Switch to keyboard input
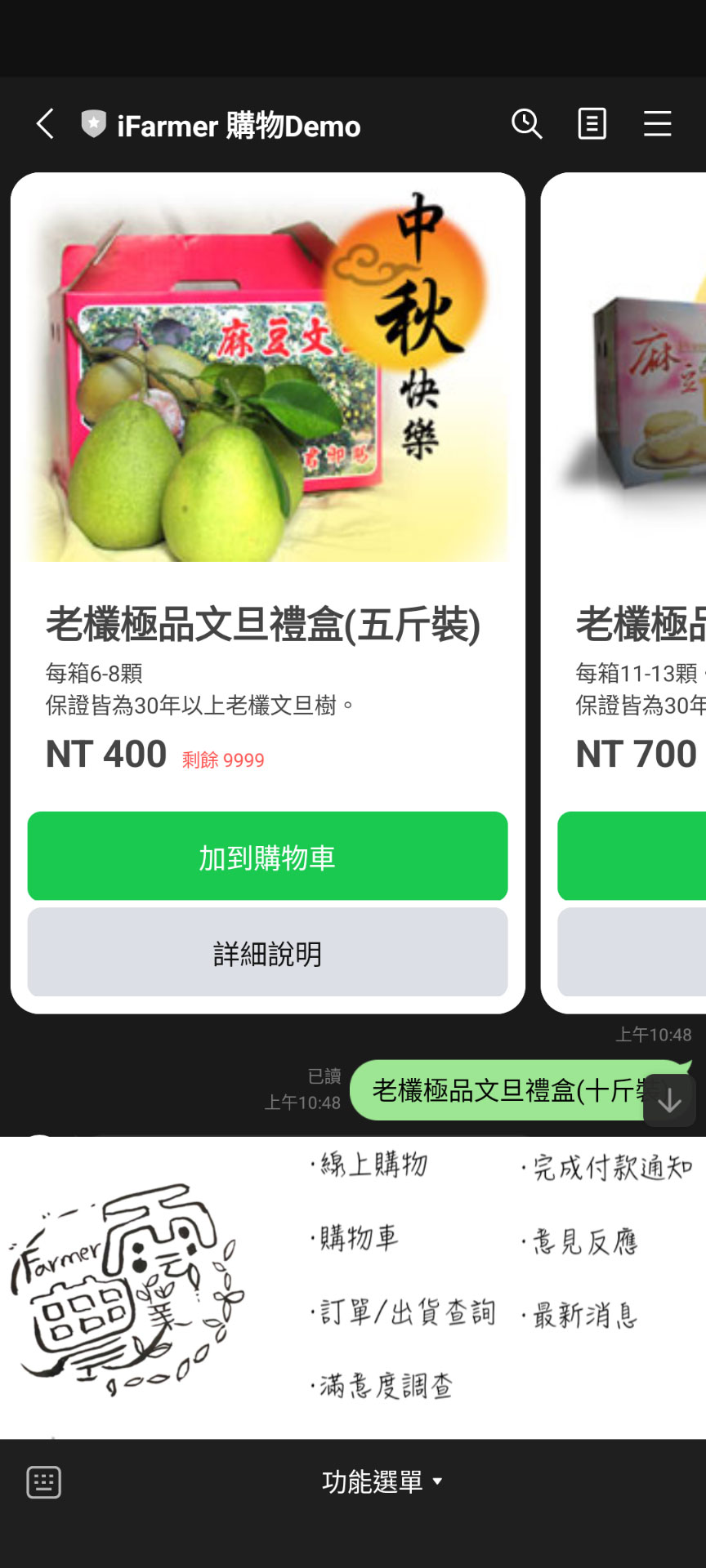This screenshot has height=1568, width=706. [44, 1481]
